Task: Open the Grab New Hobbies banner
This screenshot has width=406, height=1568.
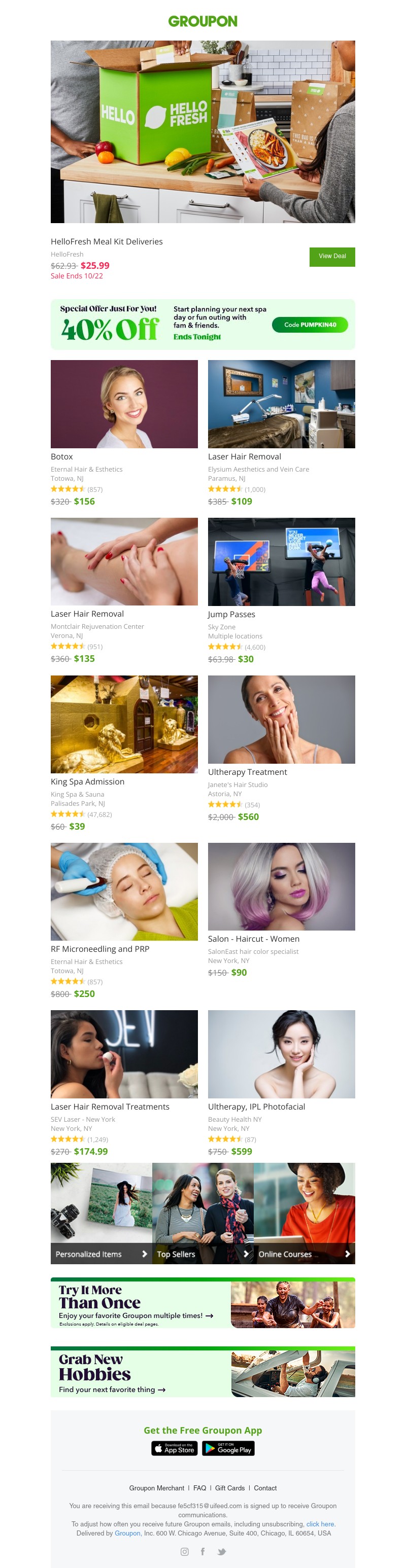Action: point(202,1373)
